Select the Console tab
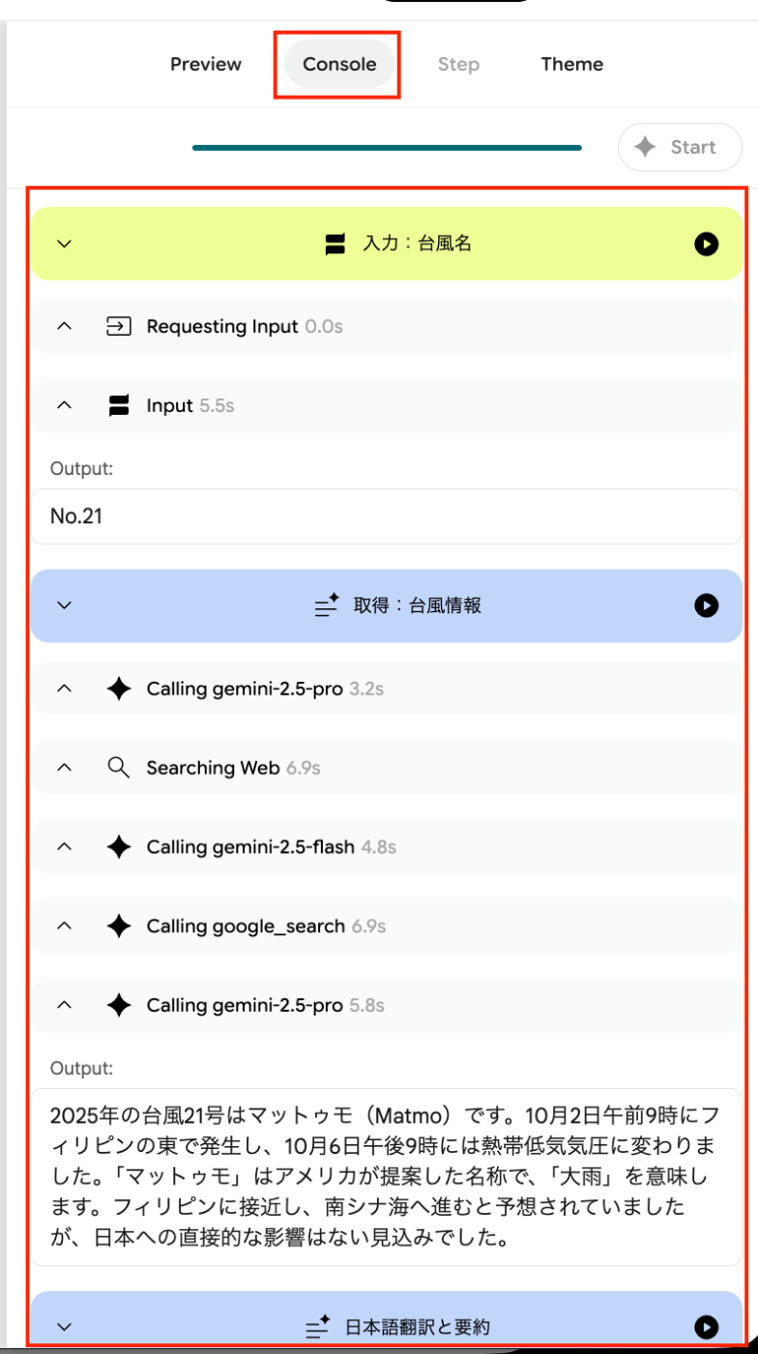758x1354 pixels. (x=339, y=64)
